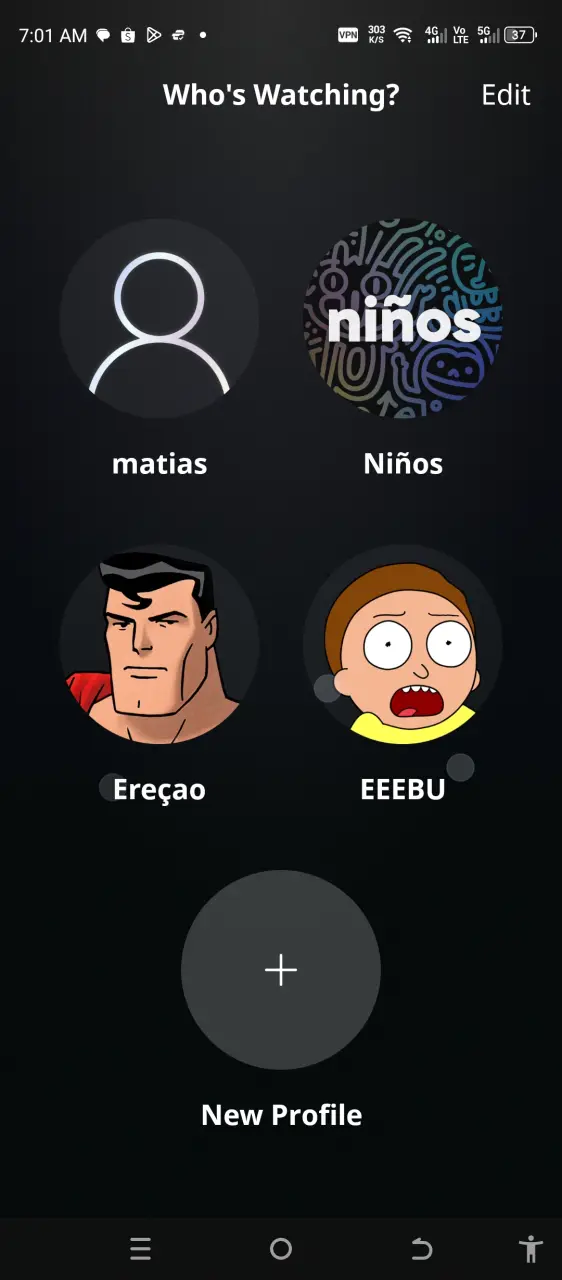Choose the Niños kids profile
Viewport: 562px width, 1280px height.
click(403, 319)
